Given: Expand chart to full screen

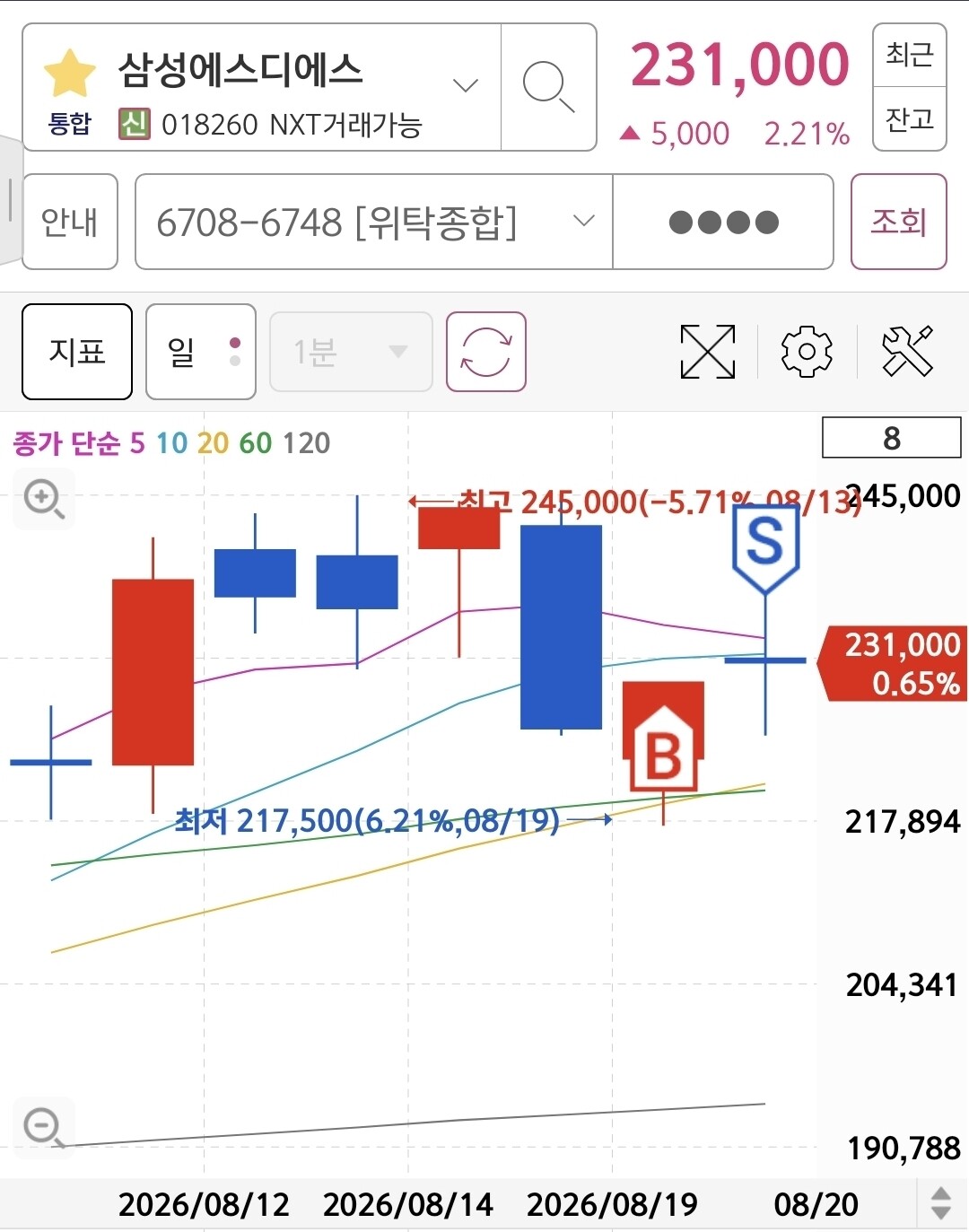Looking at the screenshot, I should click(x=708, y=352).
